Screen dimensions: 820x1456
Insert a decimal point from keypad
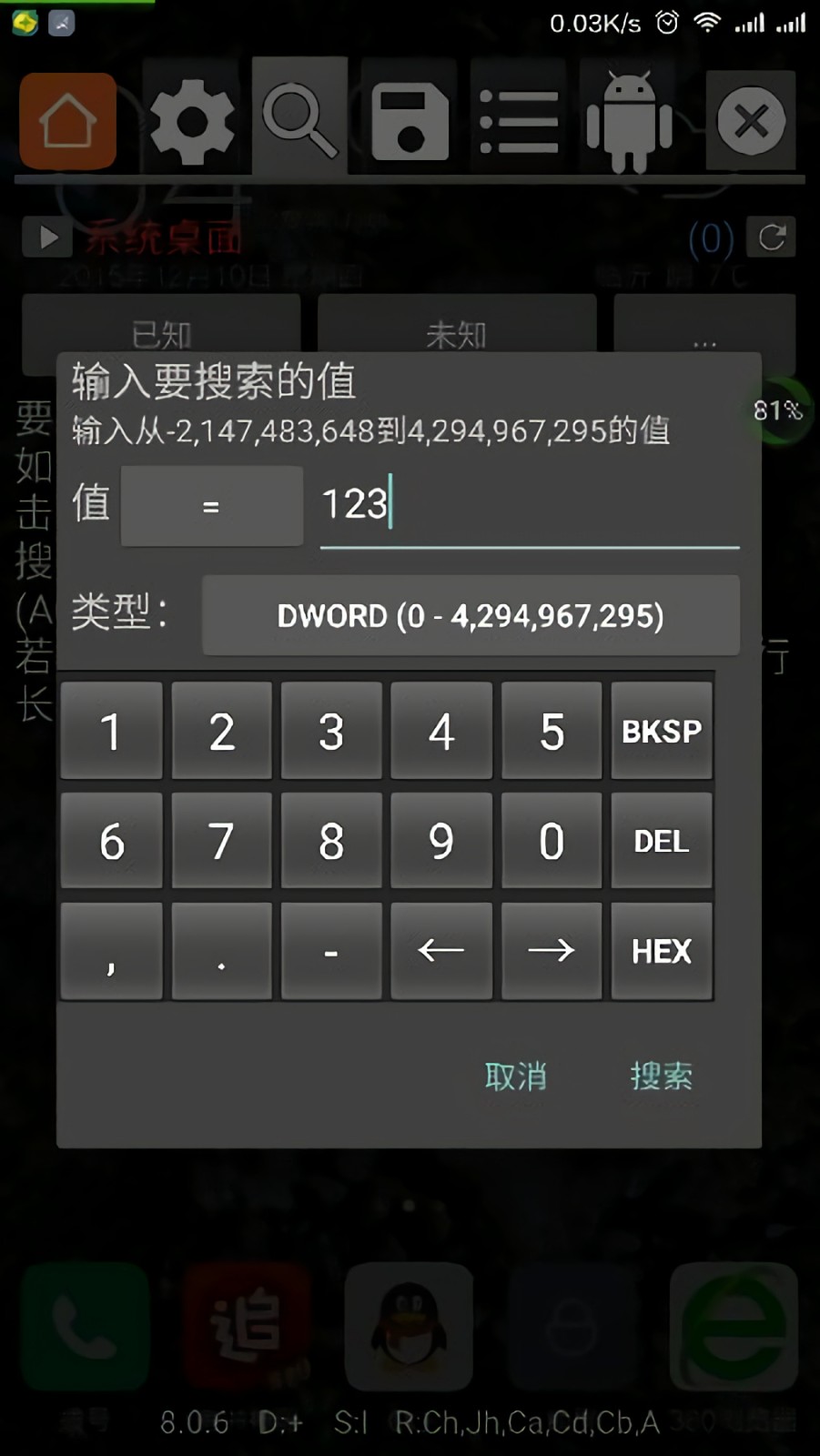221,951
